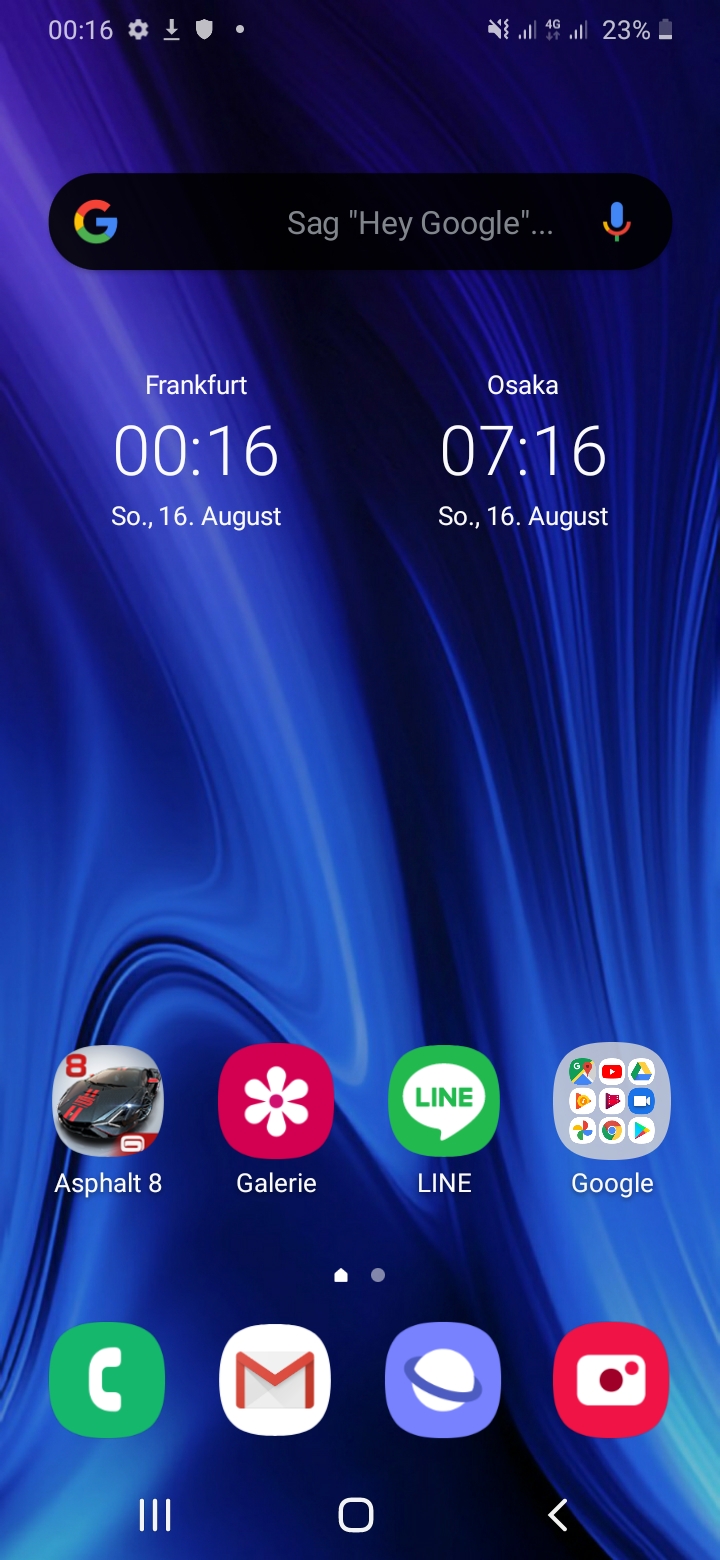
Task: Go to the second home screen page dot
Action: click(x=378, y=1275)
